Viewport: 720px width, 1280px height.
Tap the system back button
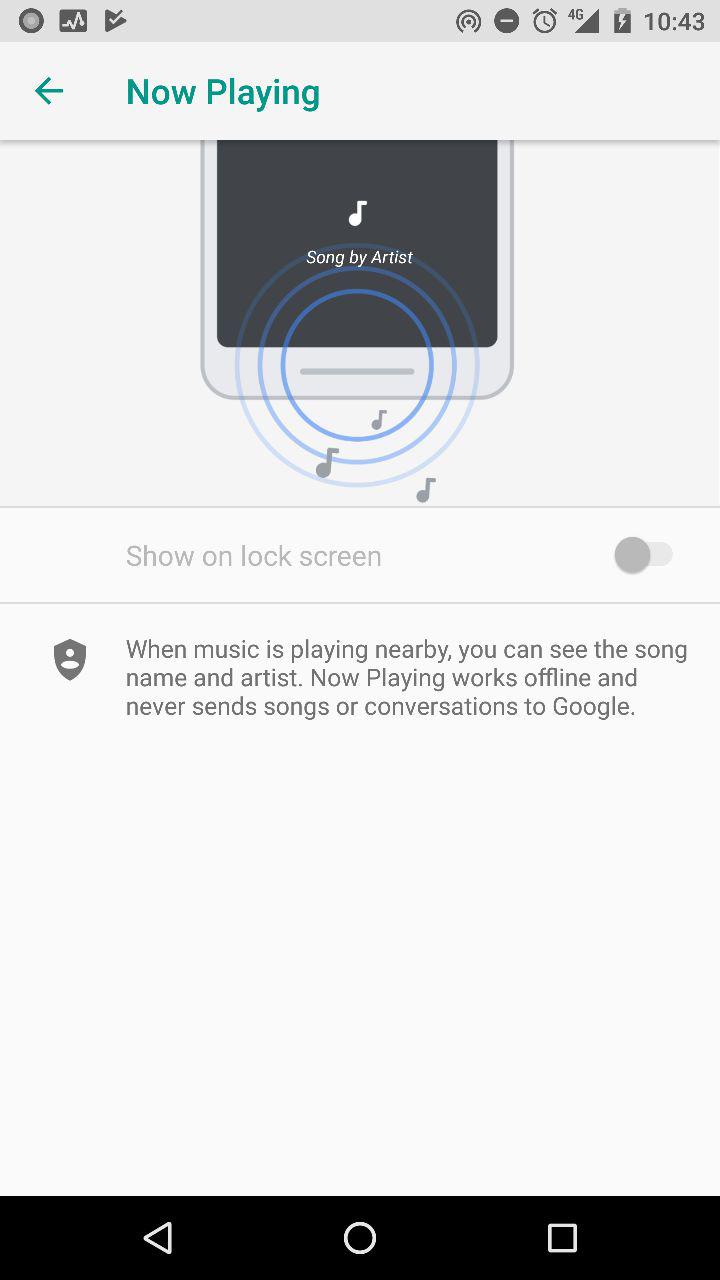(158, 1238)
